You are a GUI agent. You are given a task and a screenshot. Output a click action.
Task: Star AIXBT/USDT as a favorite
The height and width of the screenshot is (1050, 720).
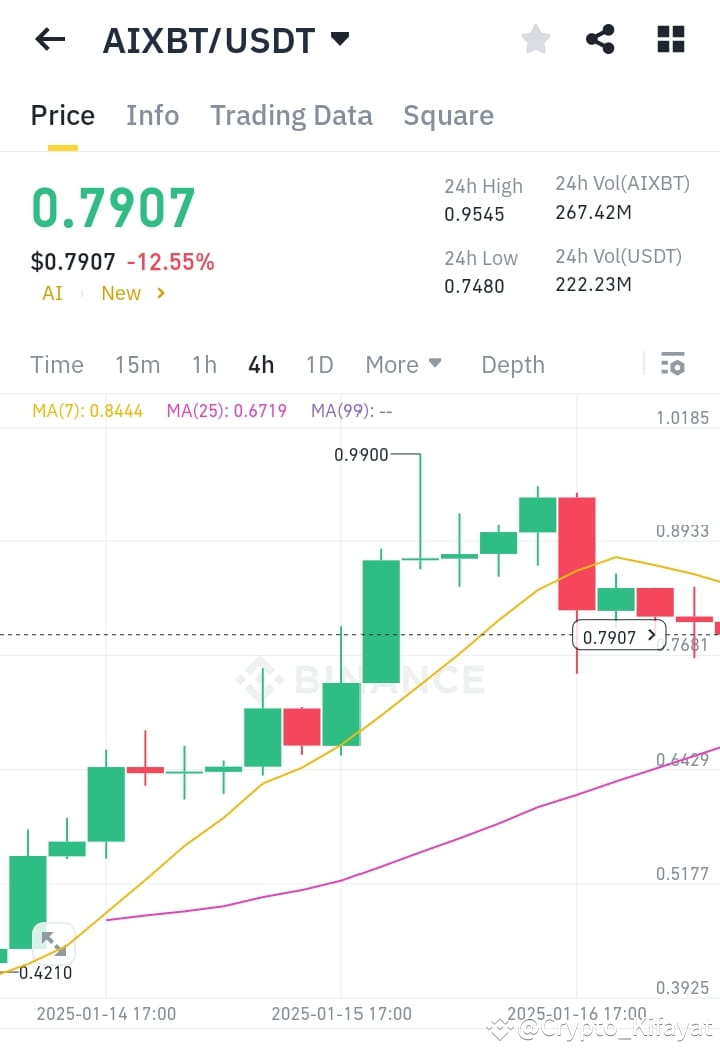(535, 39)
